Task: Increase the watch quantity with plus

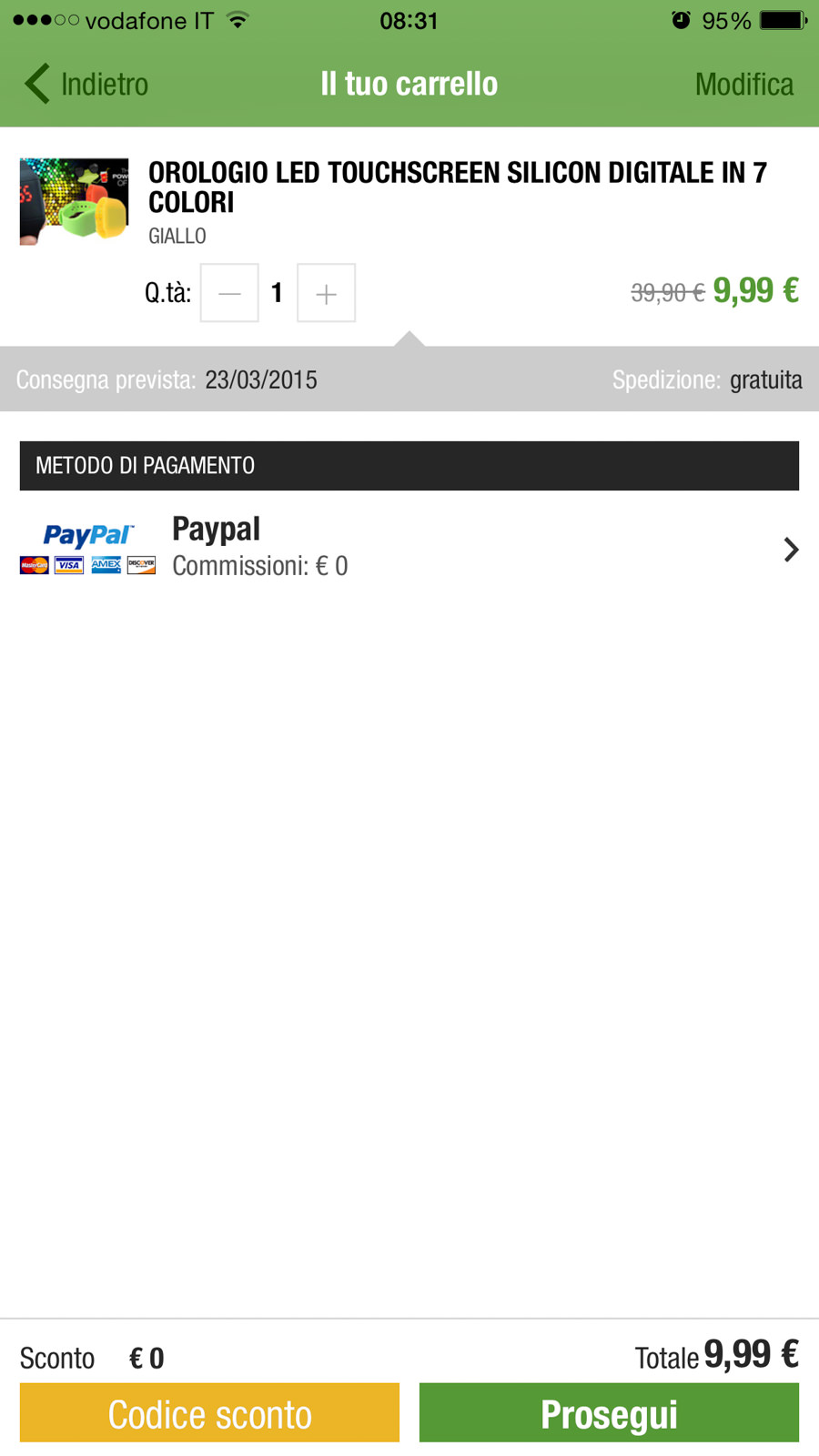Action: pyautogui.click(x=326, y=293)
